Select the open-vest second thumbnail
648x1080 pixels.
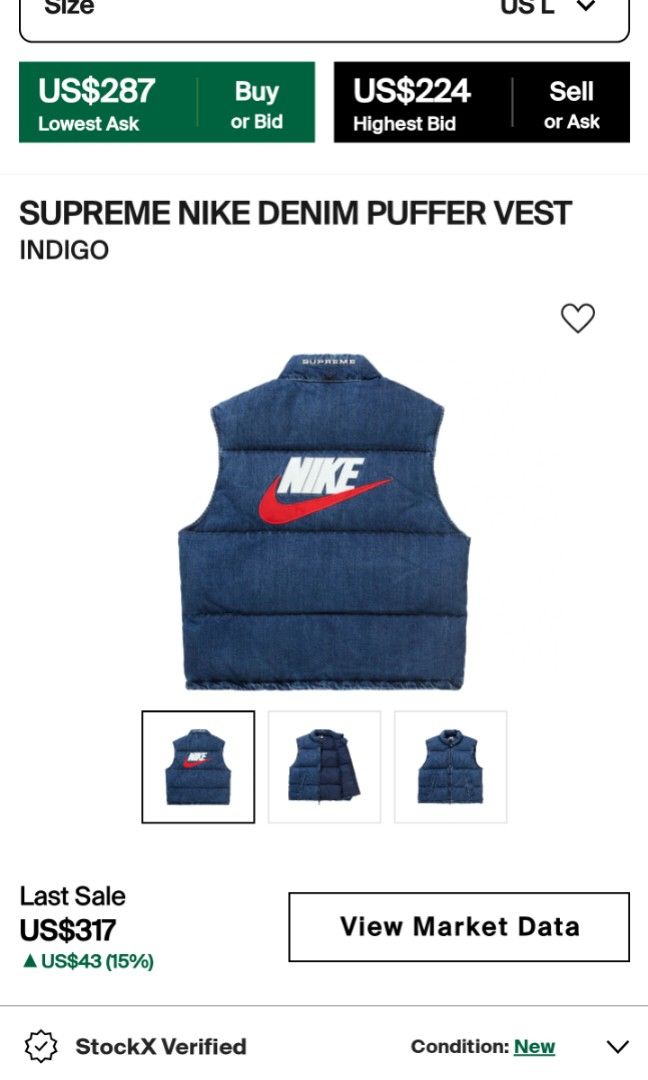pyautogui.click(x=324, y=767)
